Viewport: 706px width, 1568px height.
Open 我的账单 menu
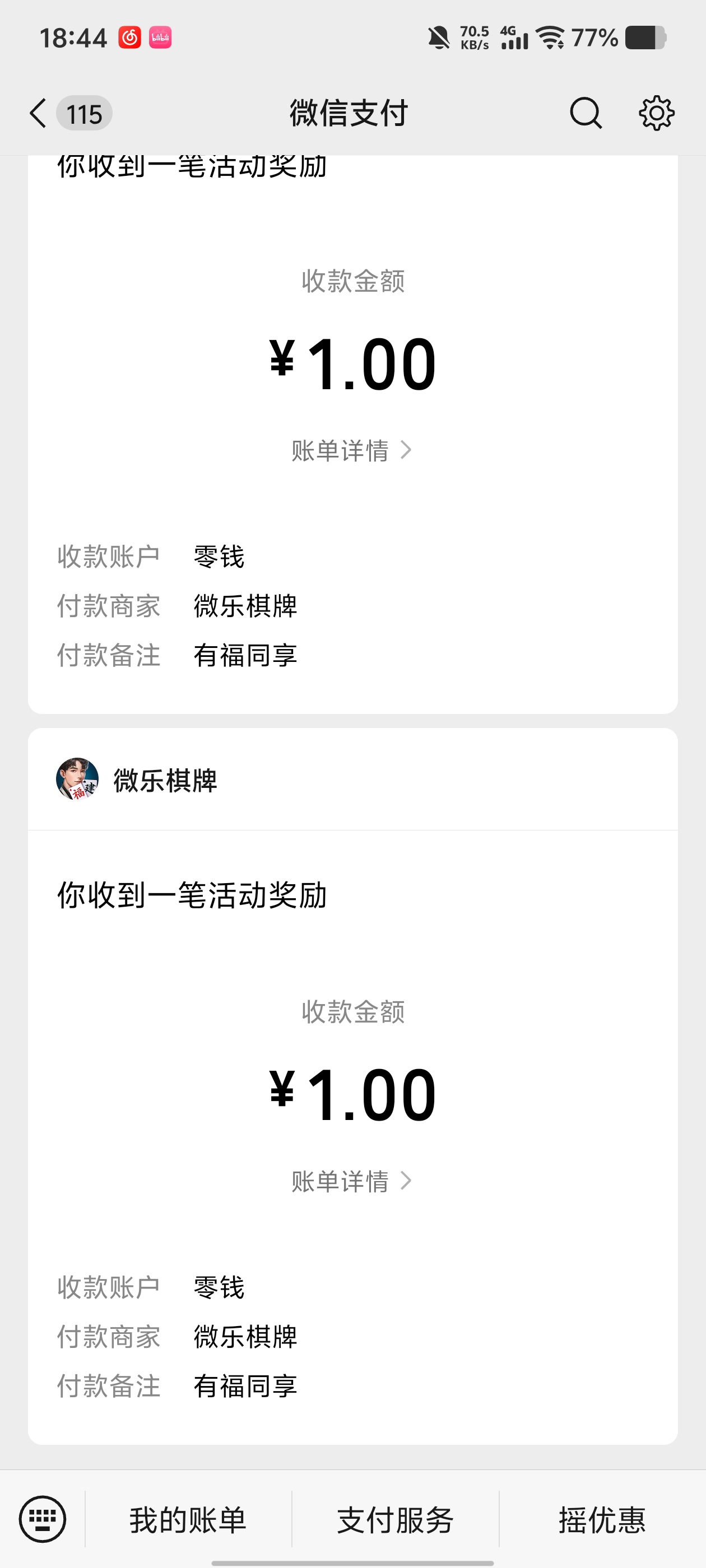pos(188,1519)
